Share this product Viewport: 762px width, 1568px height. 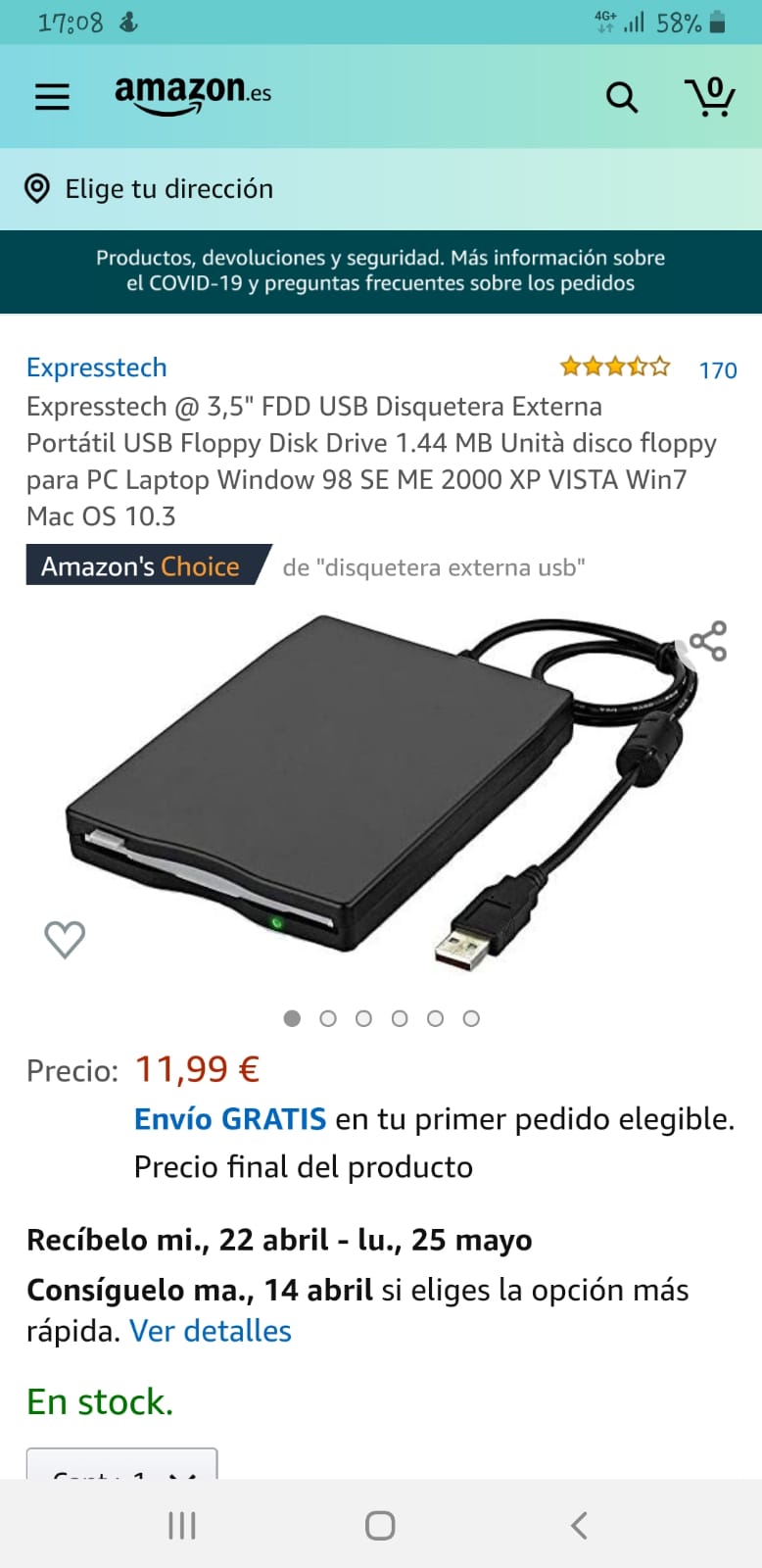(x=707, y=642)
